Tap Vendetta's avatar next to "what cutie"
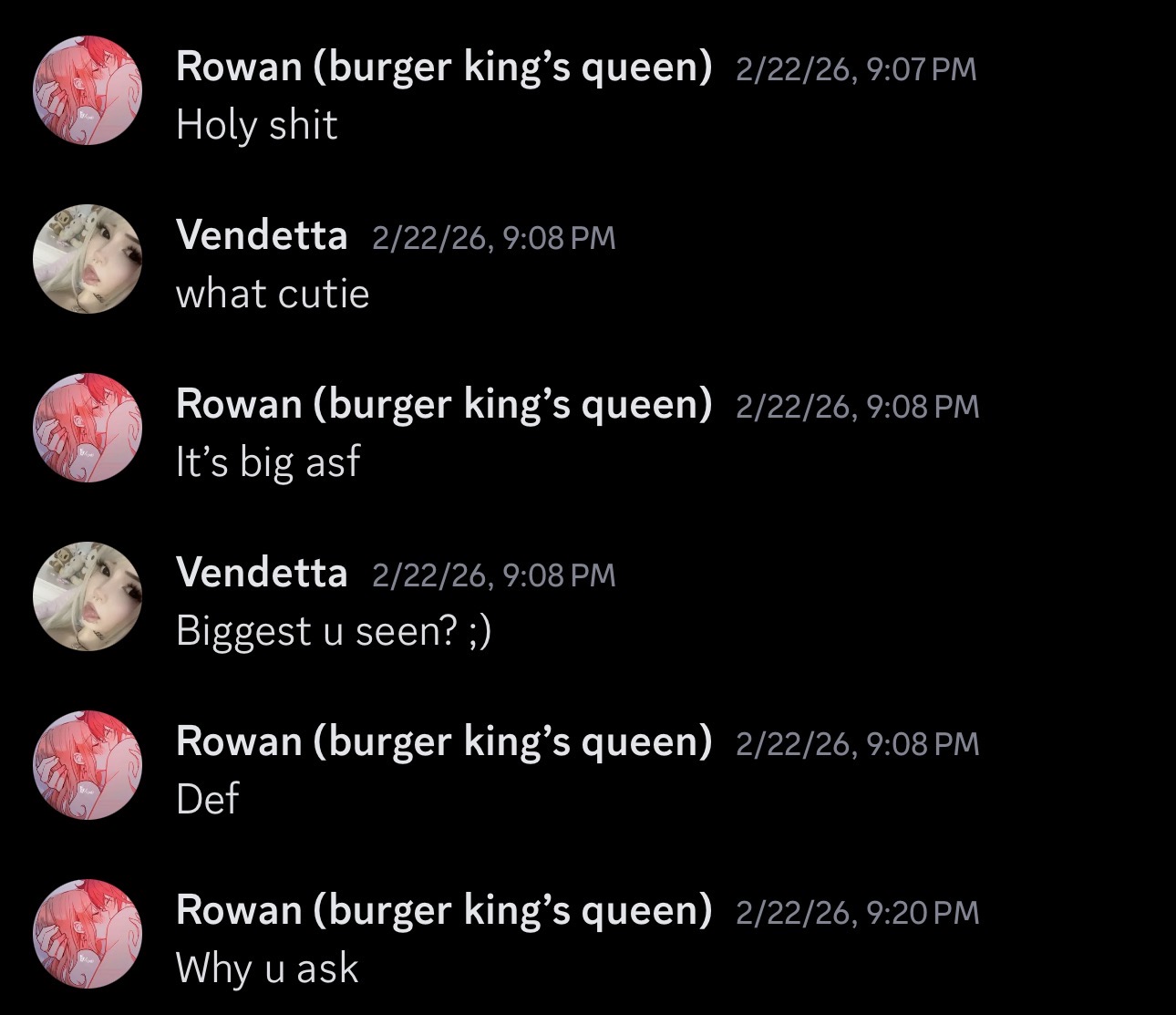Viewport: 1176px width, 1015px height. pos(88,259)
